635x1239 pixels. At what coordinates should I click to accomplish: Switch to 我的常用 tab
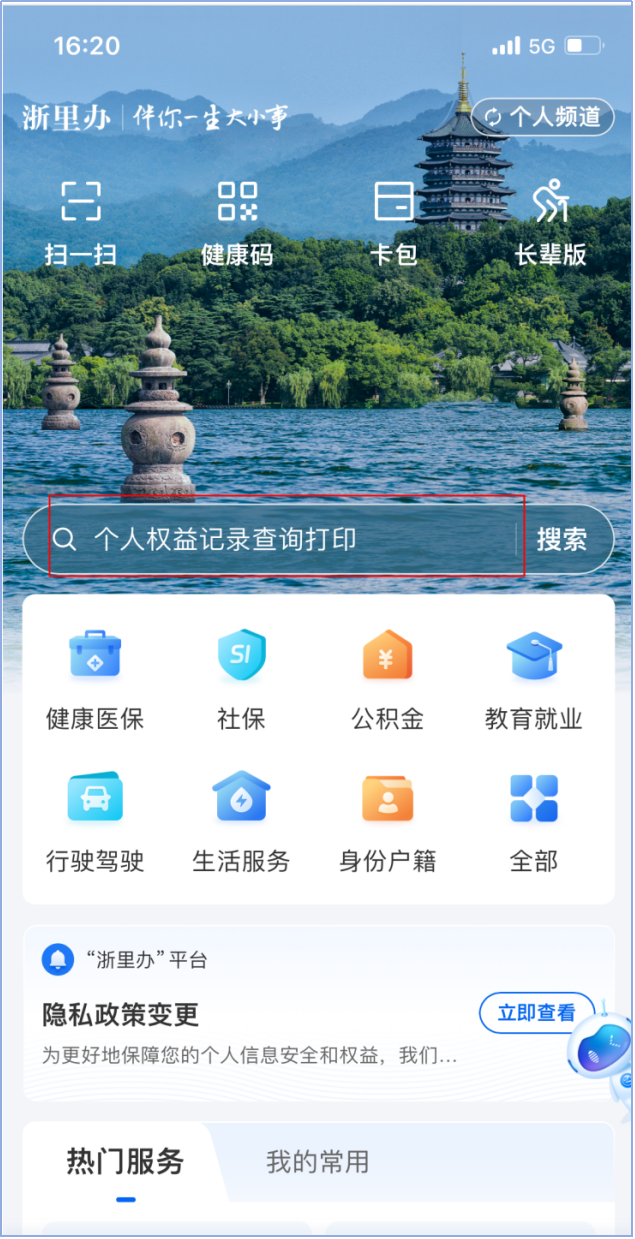[317, 1162]
